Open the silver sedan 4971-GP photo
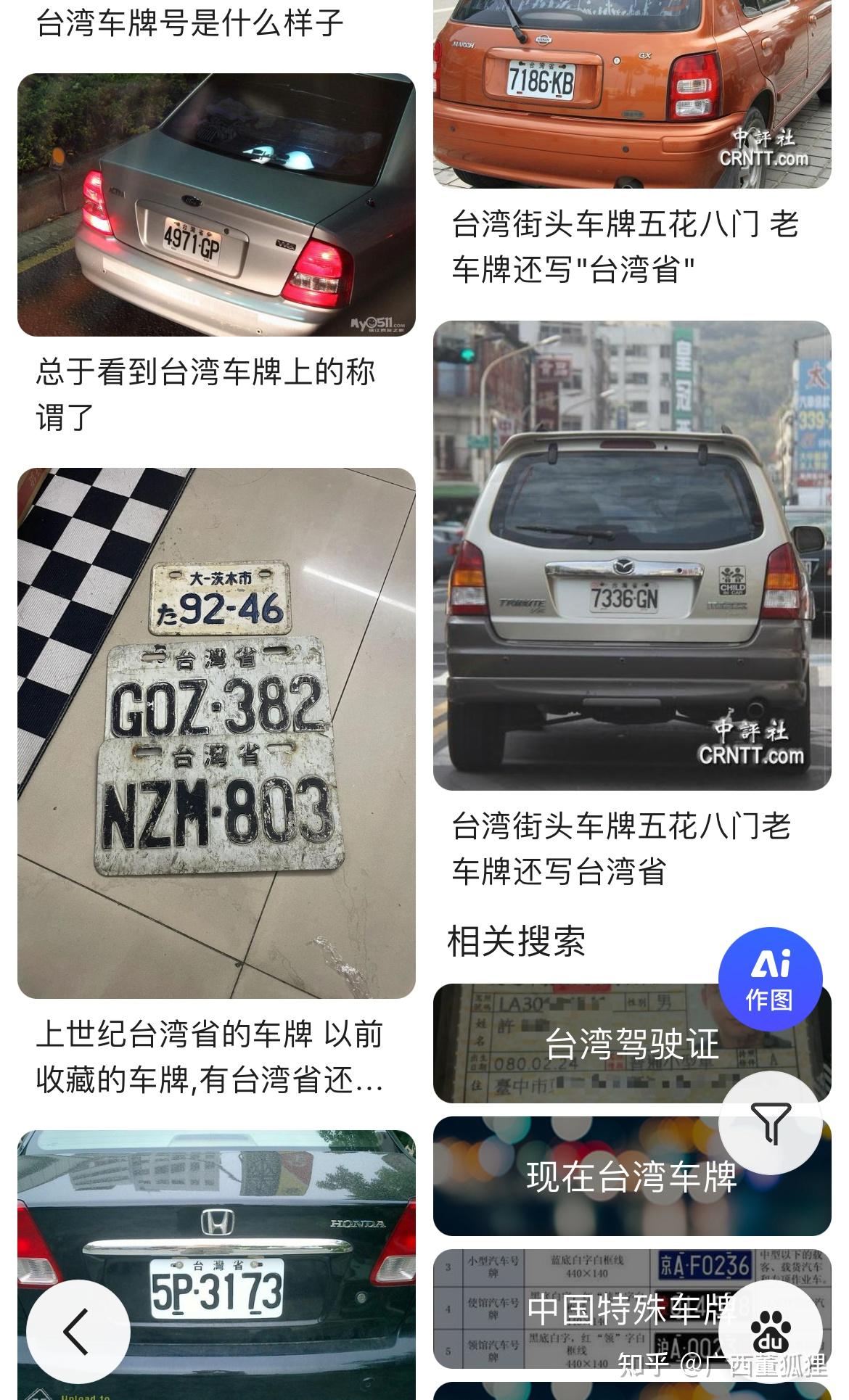 point(218,205)
